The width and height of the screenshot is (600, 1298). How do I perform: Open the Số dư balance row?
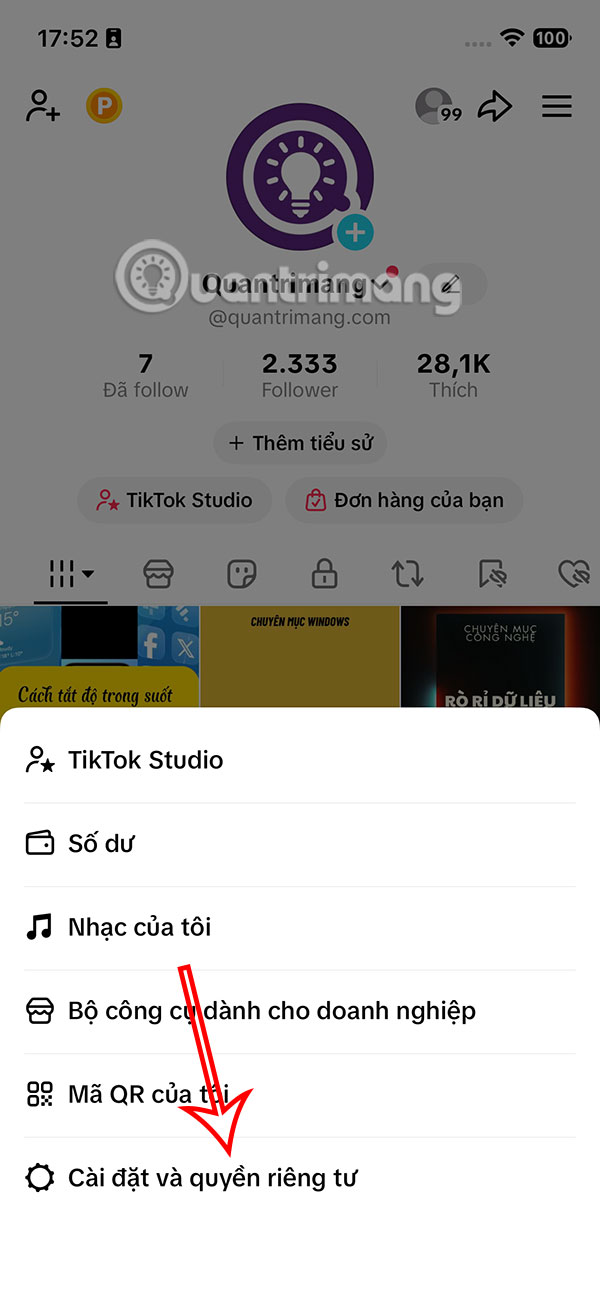100,844
